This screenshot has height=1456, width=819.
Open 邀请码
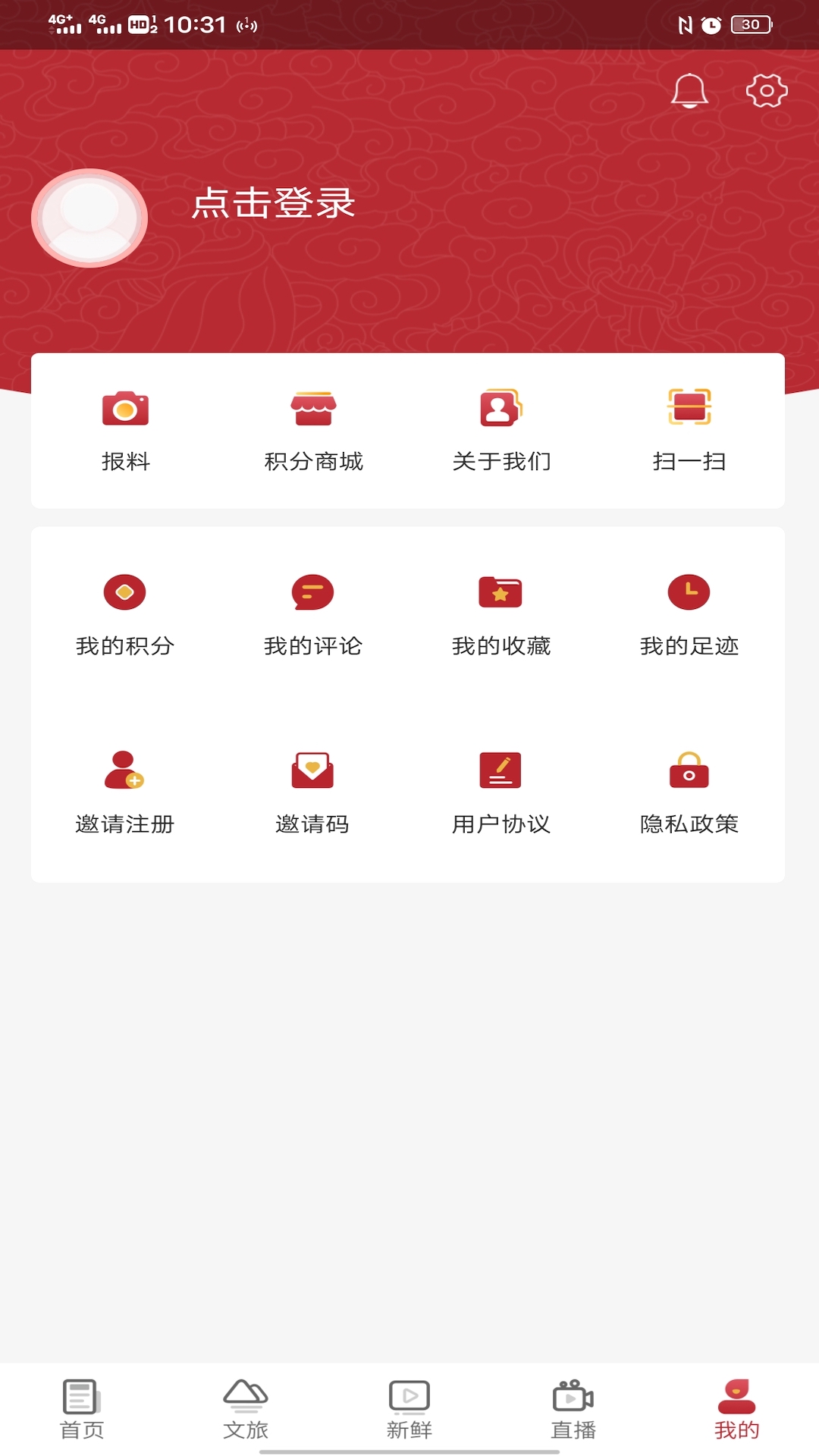[x=313, y=793]
